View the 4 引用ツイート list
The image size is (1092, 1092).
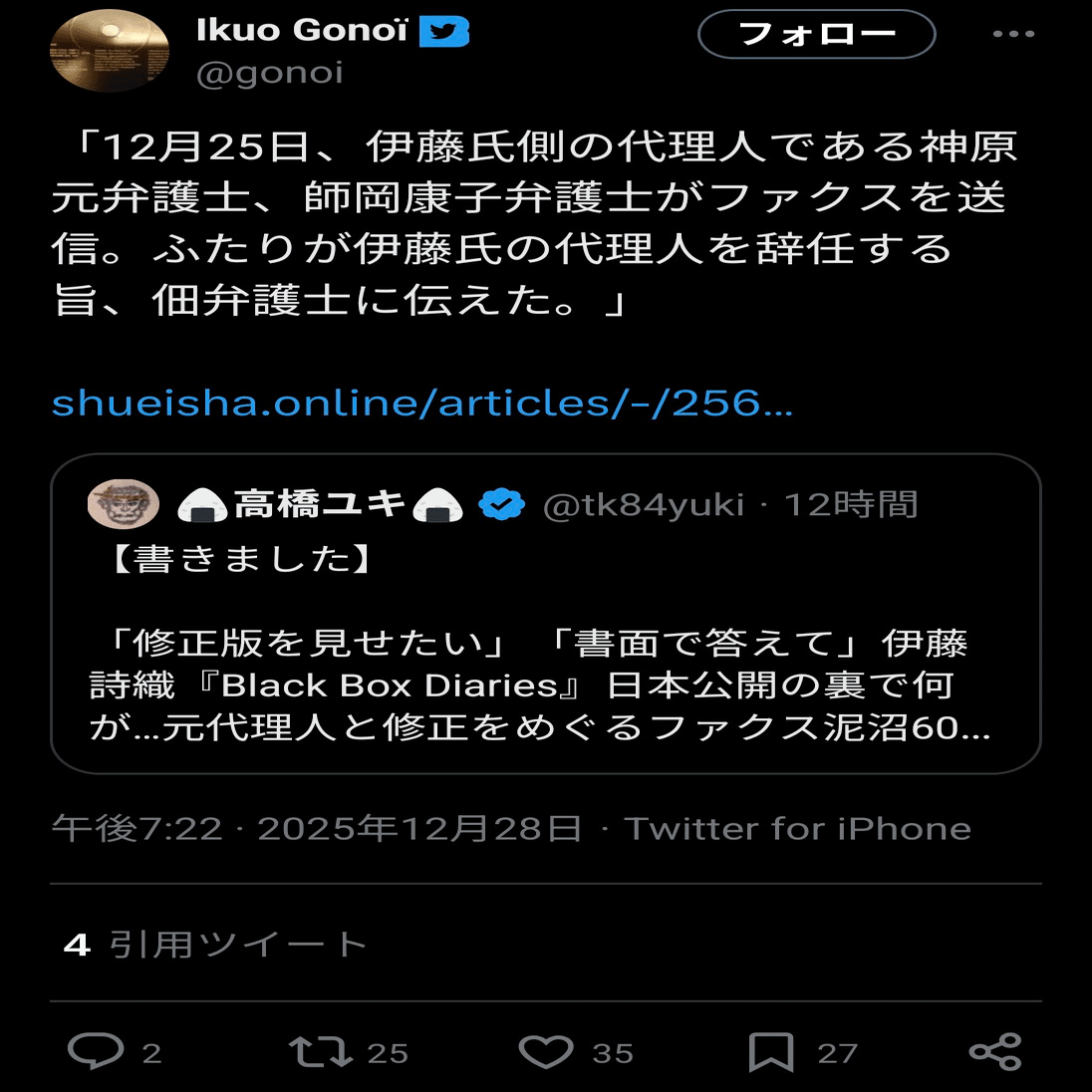(x=215, y=945)
